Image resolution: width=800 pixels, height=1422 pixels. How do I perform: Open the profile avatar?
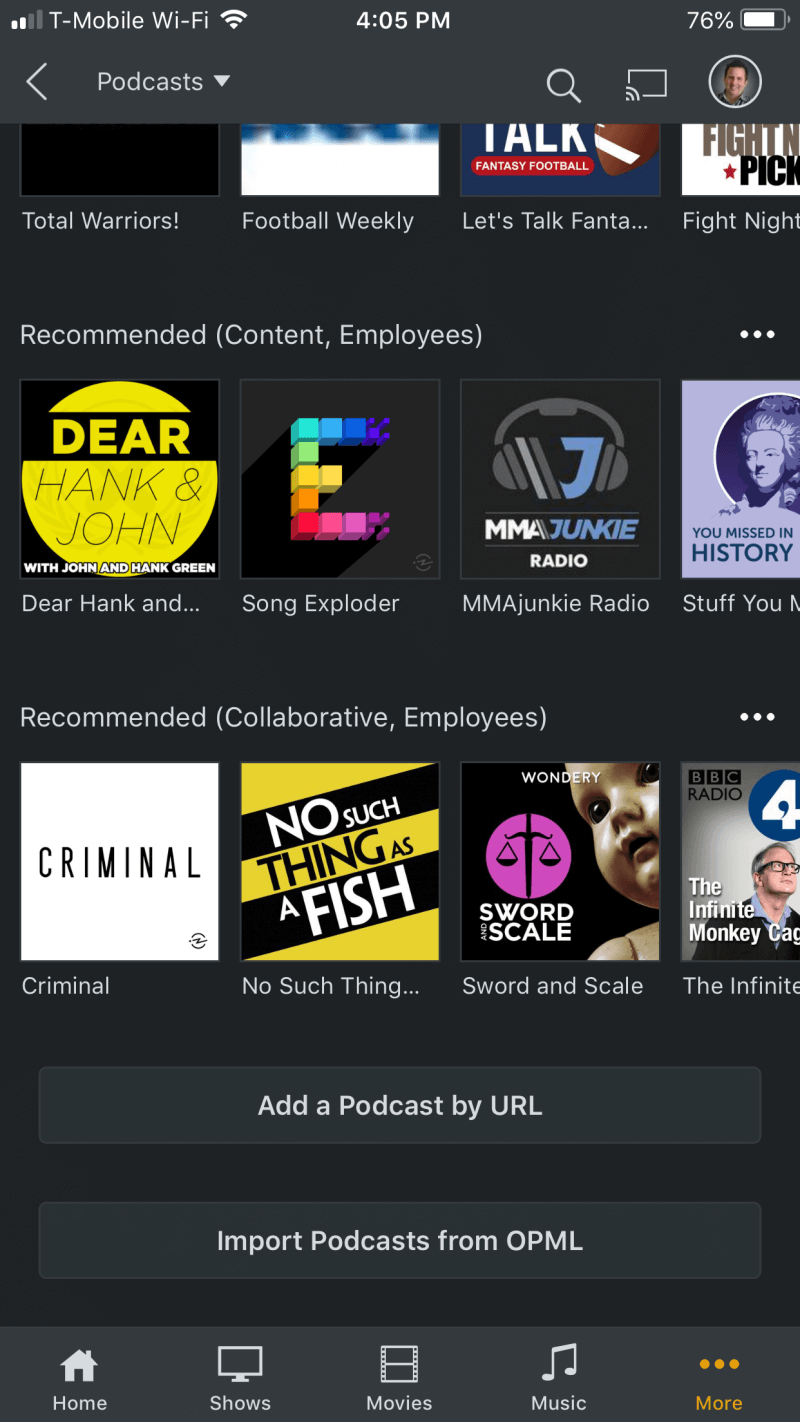click(735, 82)
